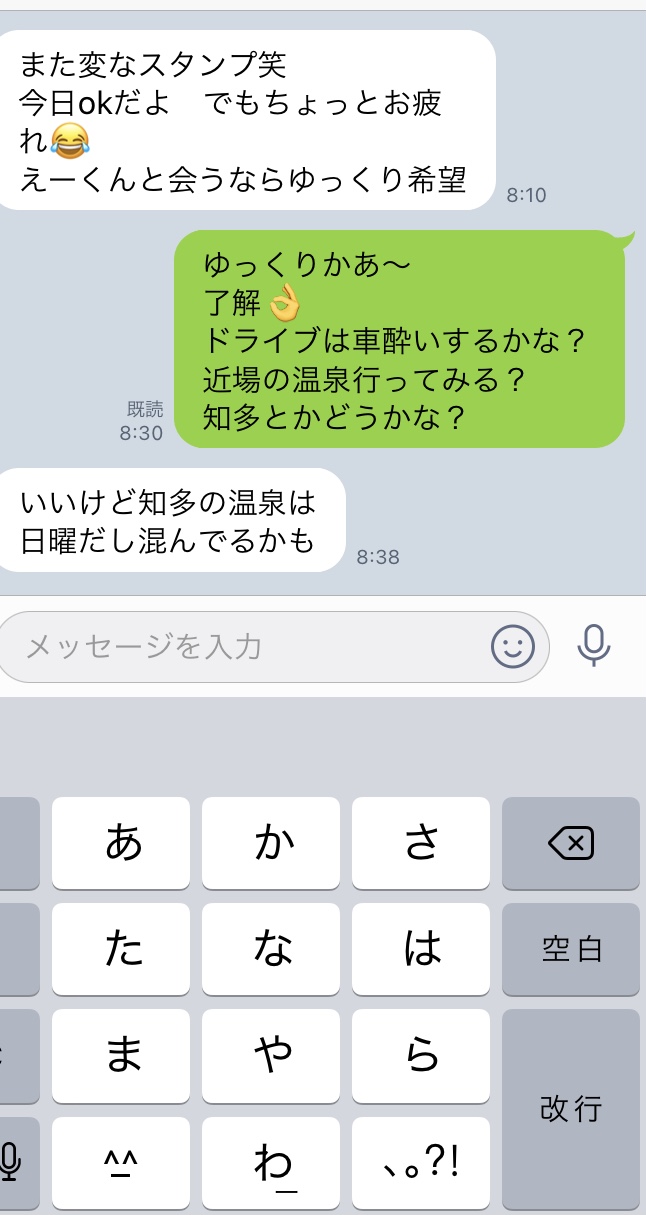646x1215 pixels.
Task: Tap the backspace key on keyboard
Action: click(570, 843)
